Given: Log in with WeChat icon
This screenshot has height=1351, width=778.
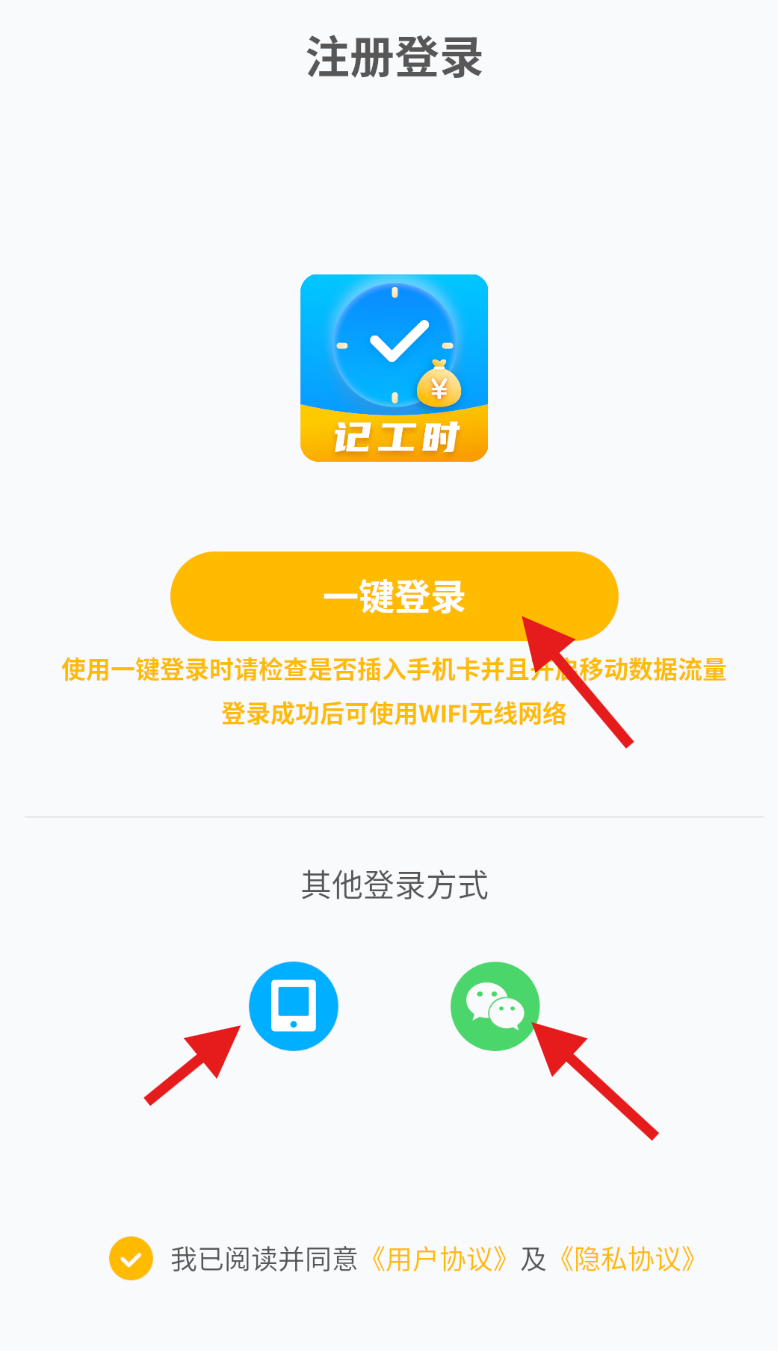Looking at the screenshot, I should (495, 1006).
